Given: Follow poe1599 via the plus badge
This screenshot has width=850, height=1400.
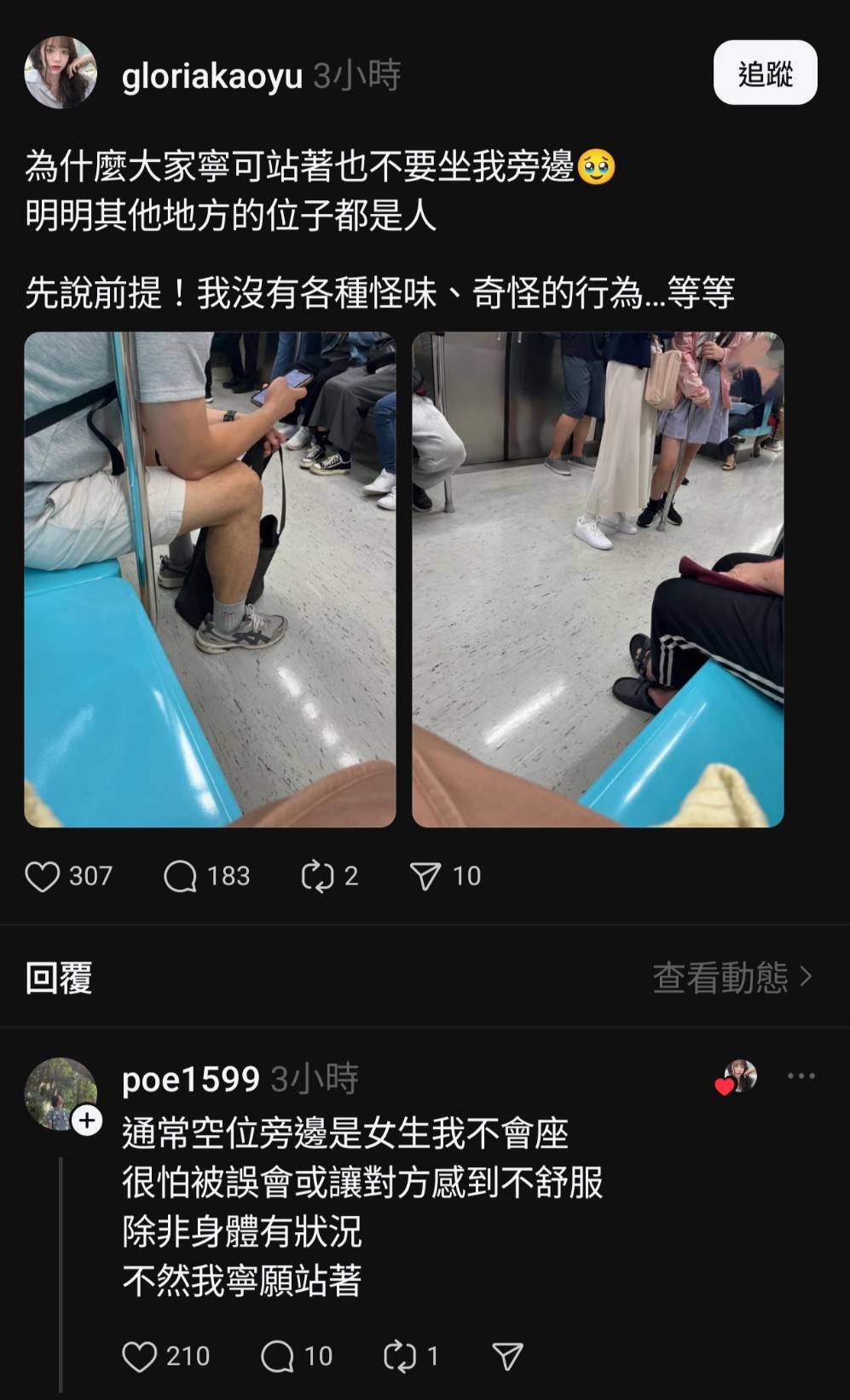Looking at the screenshot, I should pyautogui.click(x=87, y=1121).
